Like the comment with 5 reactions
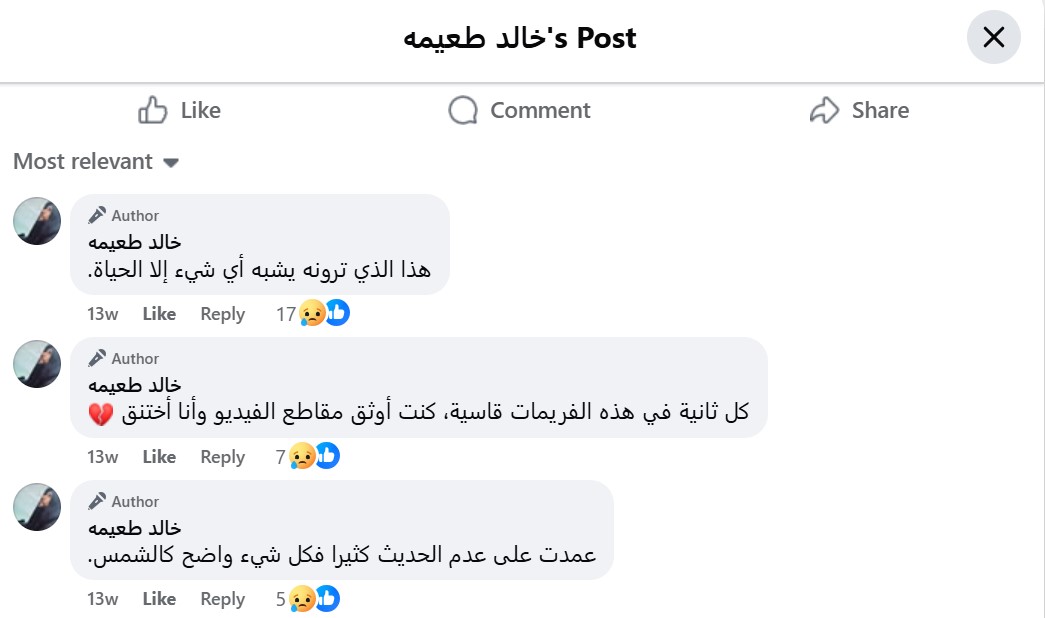The width and height of the screenshot is (1045, 618). pyautogui.click(x=159, y=599)
